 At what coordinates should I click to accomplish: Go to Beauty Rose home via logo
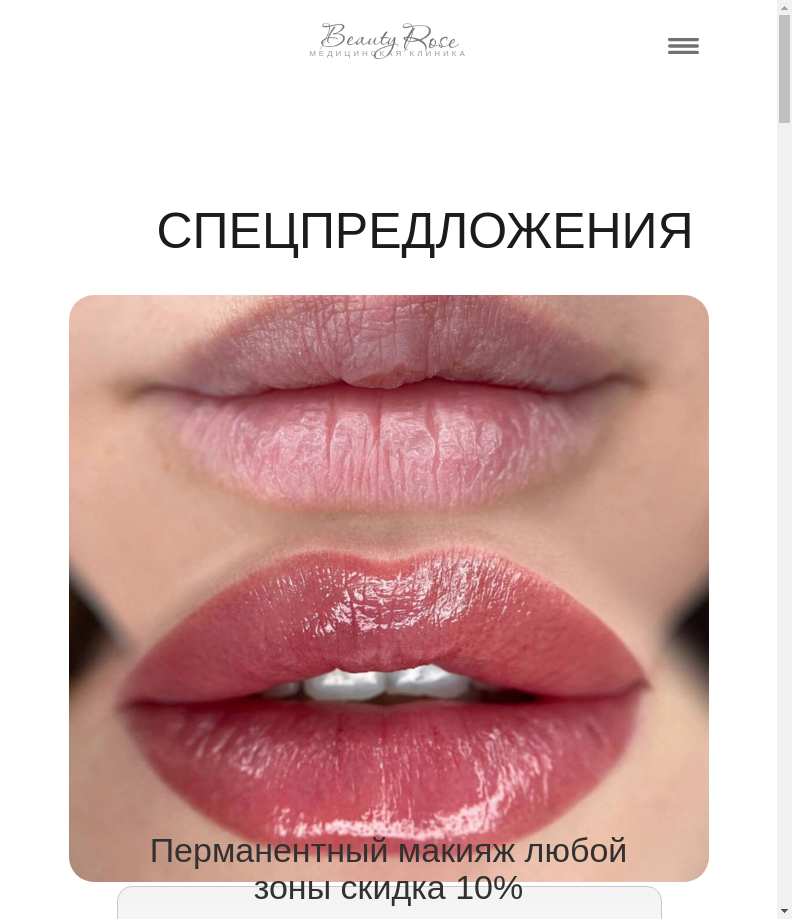point(388,41)
